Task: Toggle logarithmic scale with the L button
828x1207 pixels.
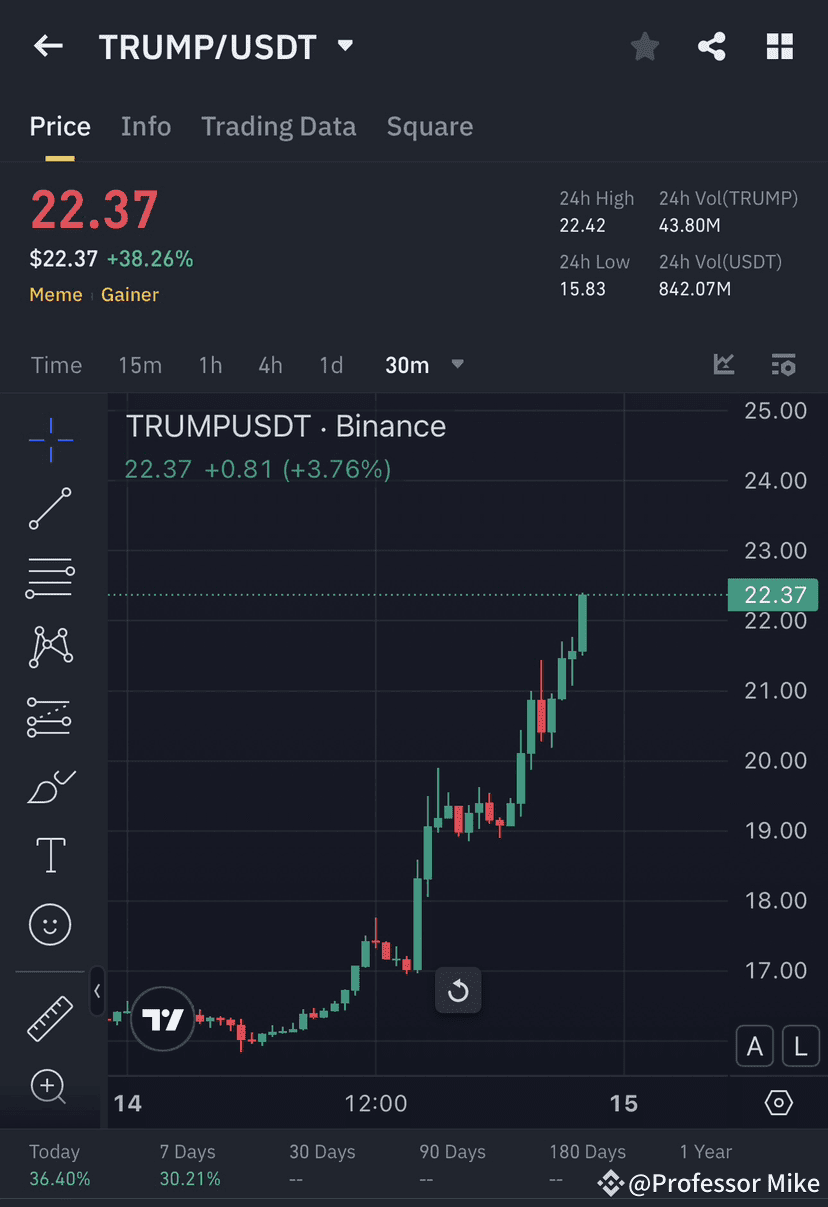Action: 800,1045
